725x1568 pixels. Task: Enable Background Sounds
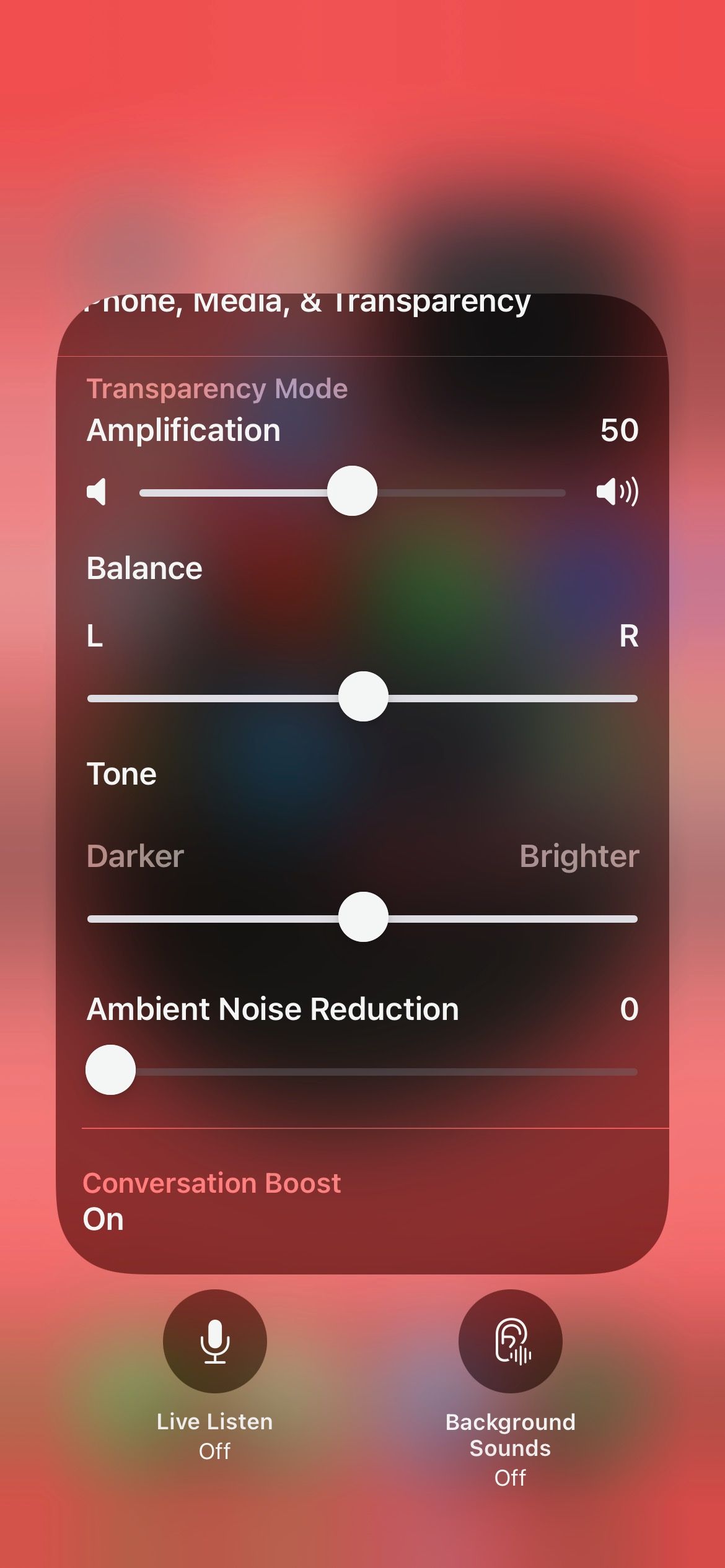(x=510, y=1341)
